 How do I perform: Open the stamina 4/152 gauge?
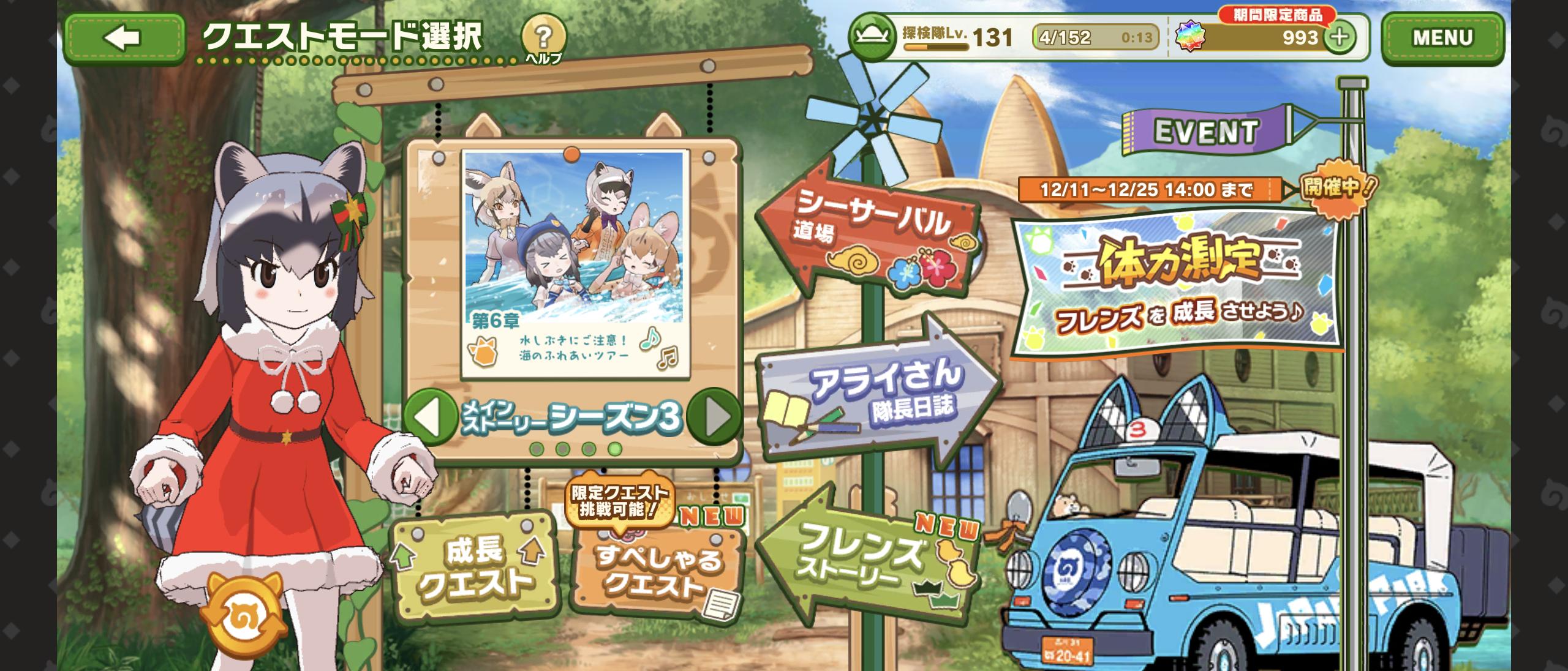click(1095, 38)
